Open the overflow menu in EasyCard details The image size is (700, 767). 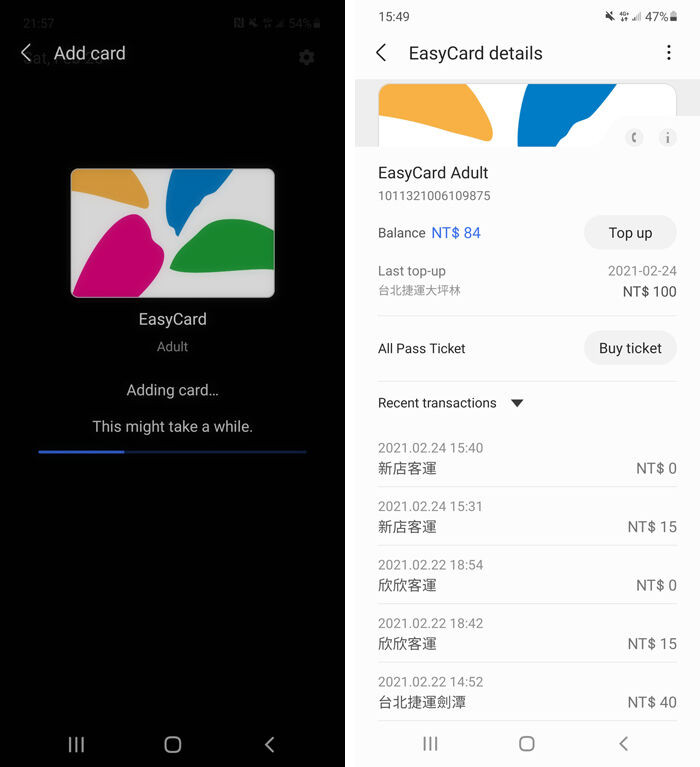(668, 53)
